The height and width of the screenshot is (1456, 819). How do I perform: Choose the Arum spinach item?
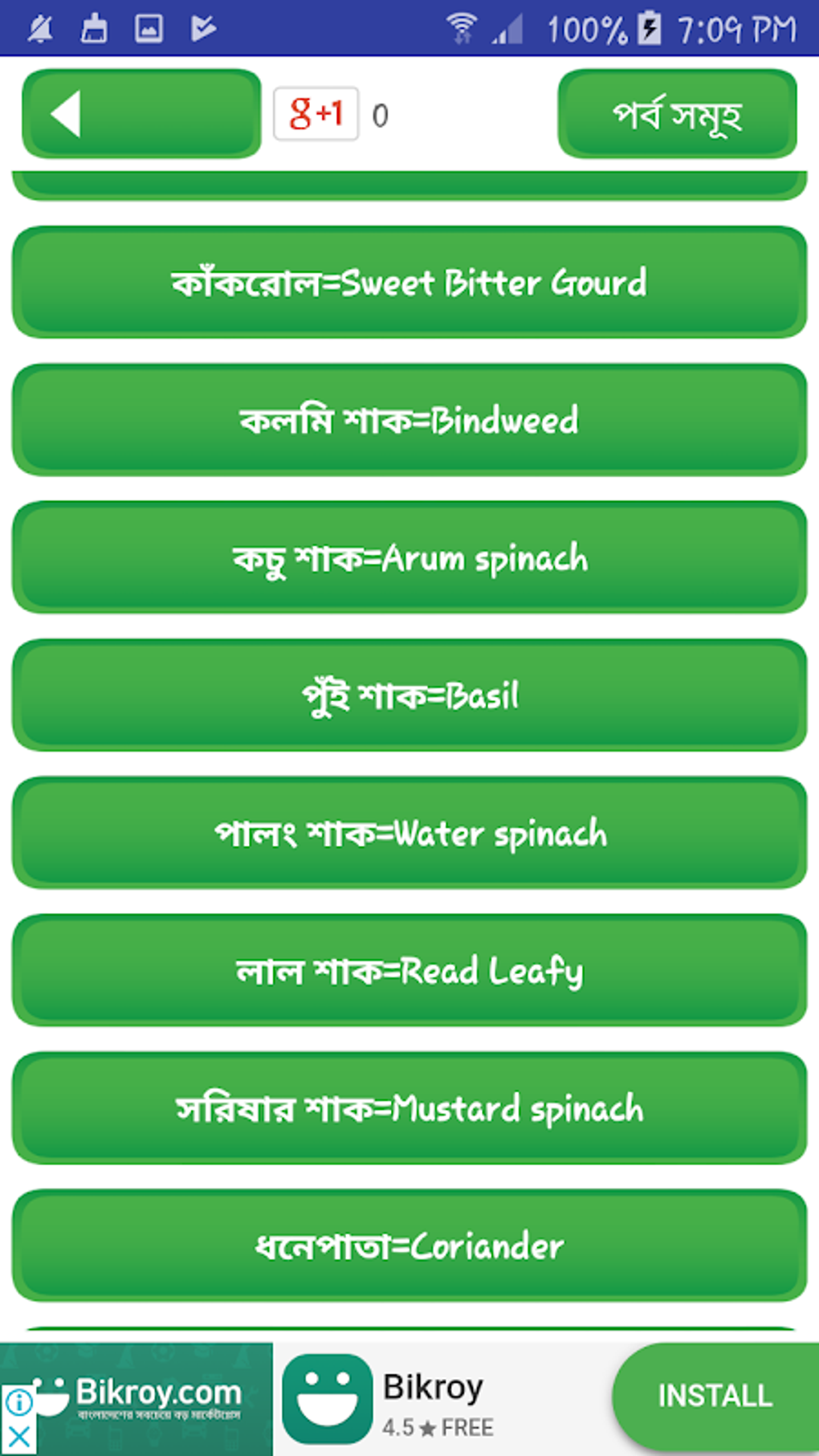(x=409, y=558)
